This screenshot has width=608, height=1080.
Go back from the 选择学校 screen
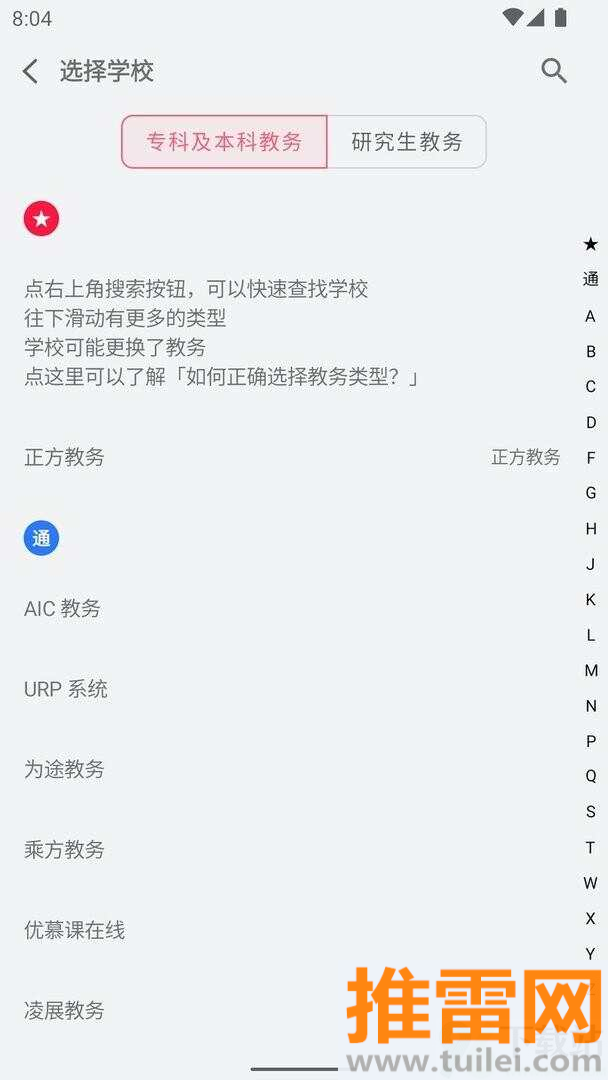coord(31,71)
